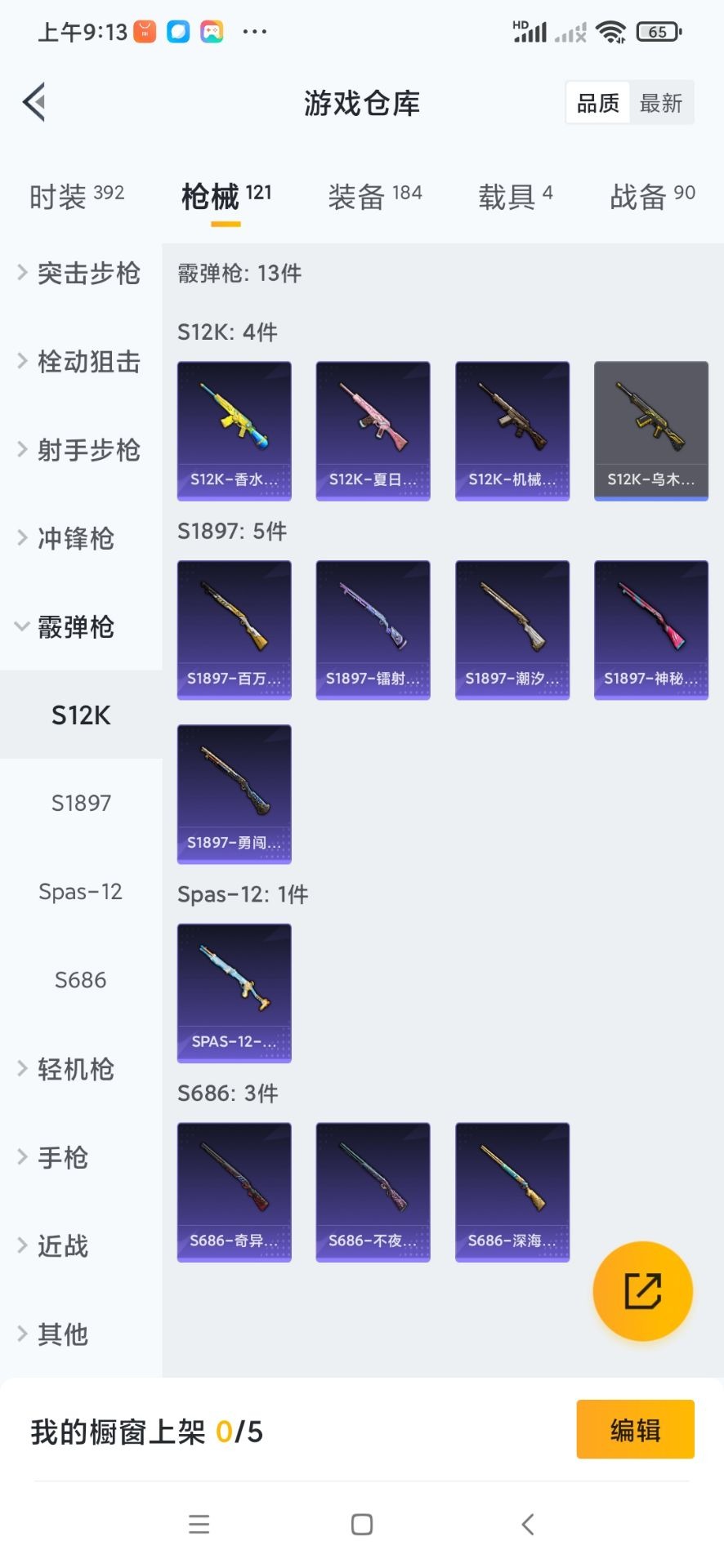The height and width of the screenshot is (1568, 724).
Task: Switch to the 载具 tab
Action: [515, 196]
